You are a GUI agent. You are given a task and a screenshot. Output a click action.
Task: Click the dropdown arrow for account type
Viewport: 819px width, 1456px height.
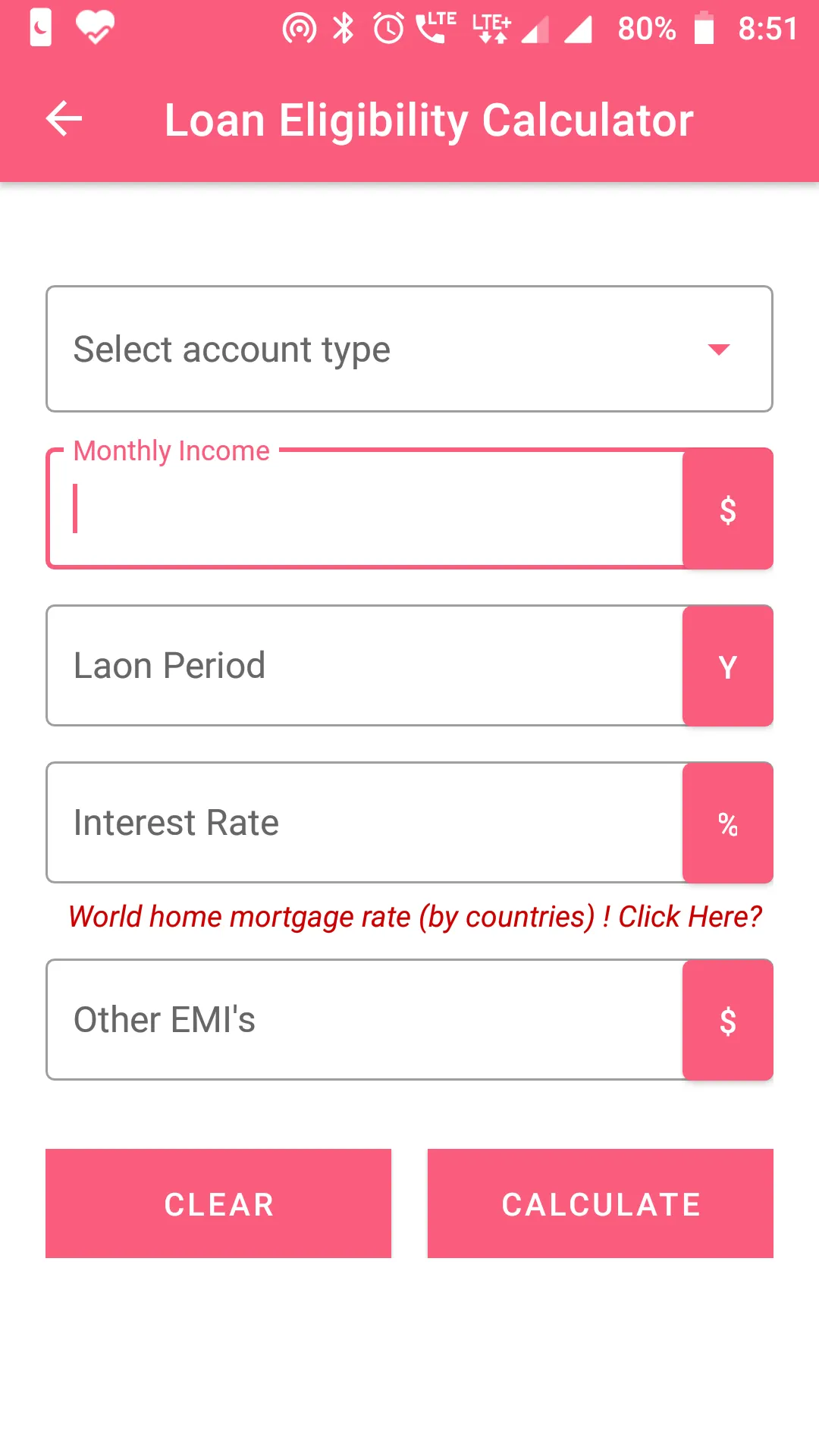pyautogui.click(x=720, y=350)
